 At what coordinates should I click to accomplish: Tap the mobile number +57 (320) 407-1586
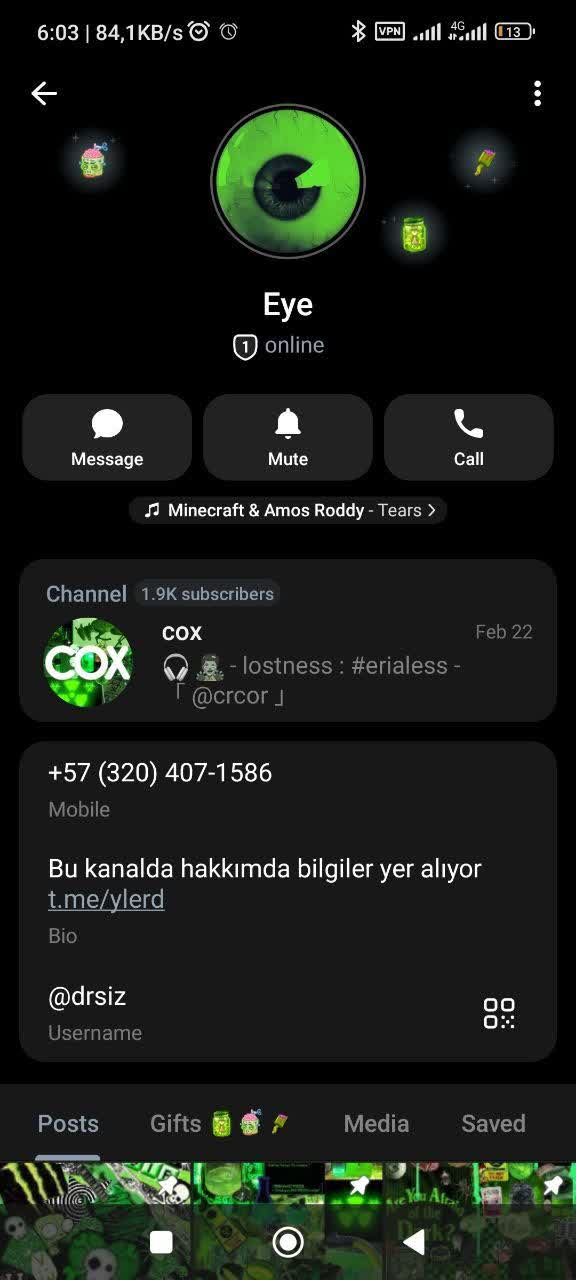pos(160,772)
